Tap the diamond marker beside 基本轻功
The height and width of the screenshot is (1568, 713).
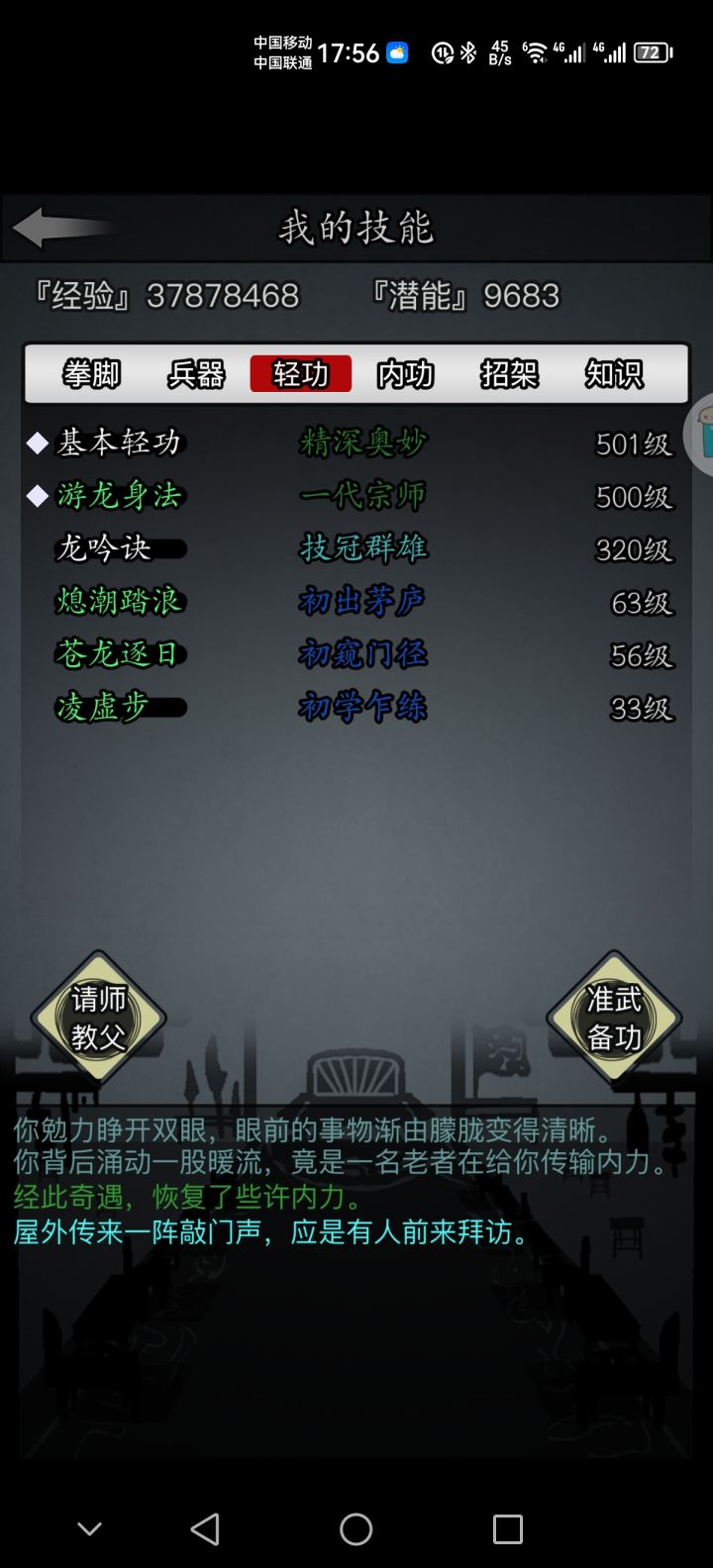click(x=37, y=443)
